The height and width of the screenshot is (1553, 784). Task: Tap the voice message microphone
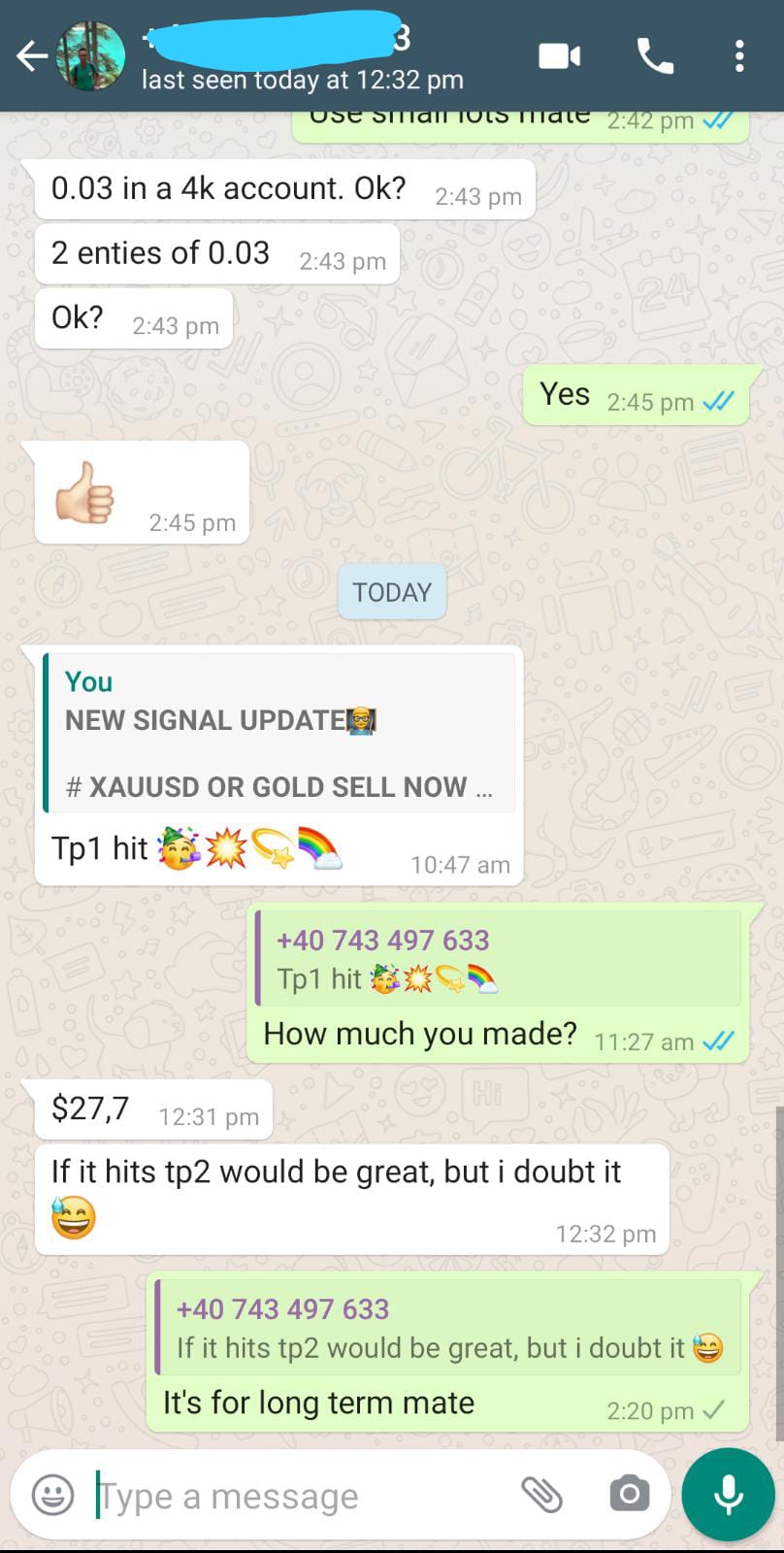(x=728, y=1495)
